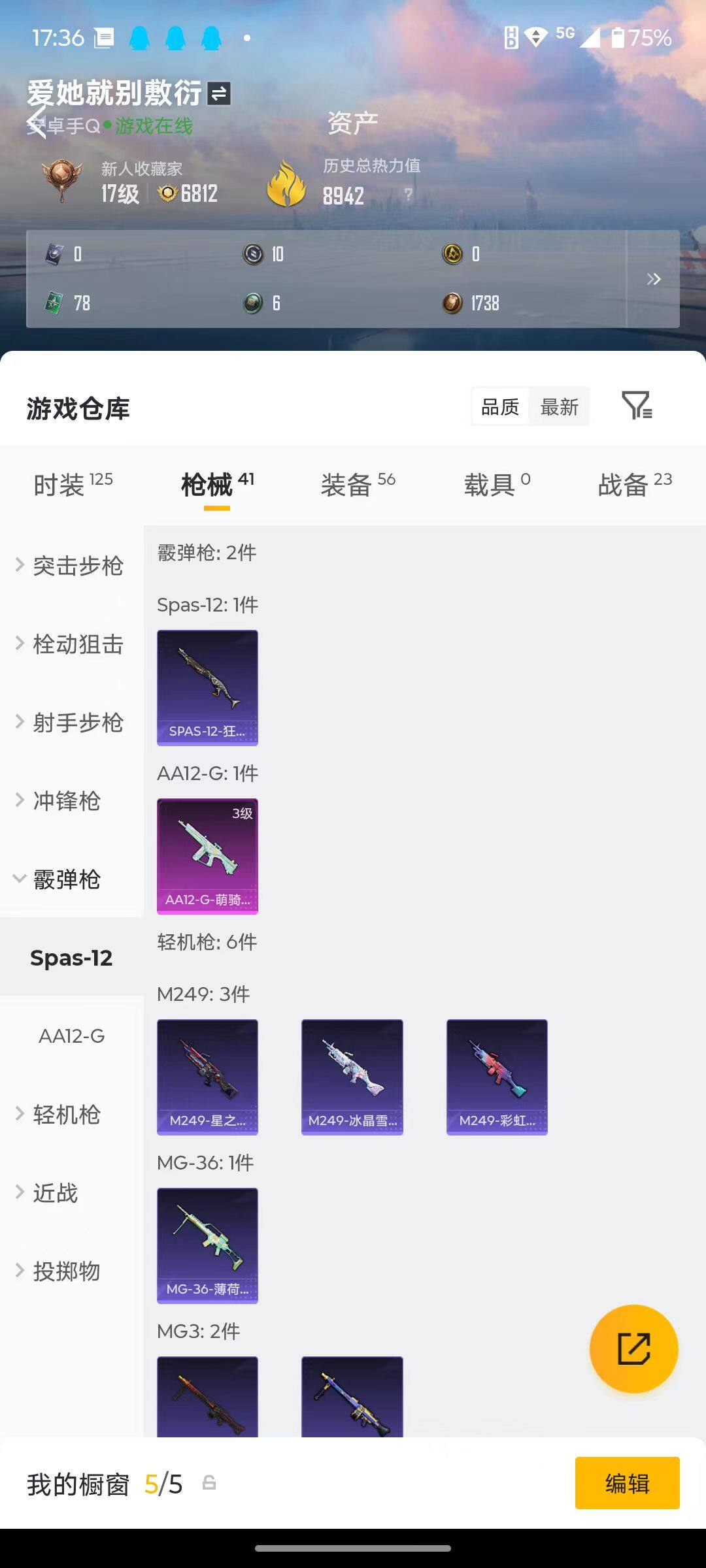Viewport: 706px width, 1568px height.
Task: Tap the green ticket icon showing 78
Action: coord(56,302)
